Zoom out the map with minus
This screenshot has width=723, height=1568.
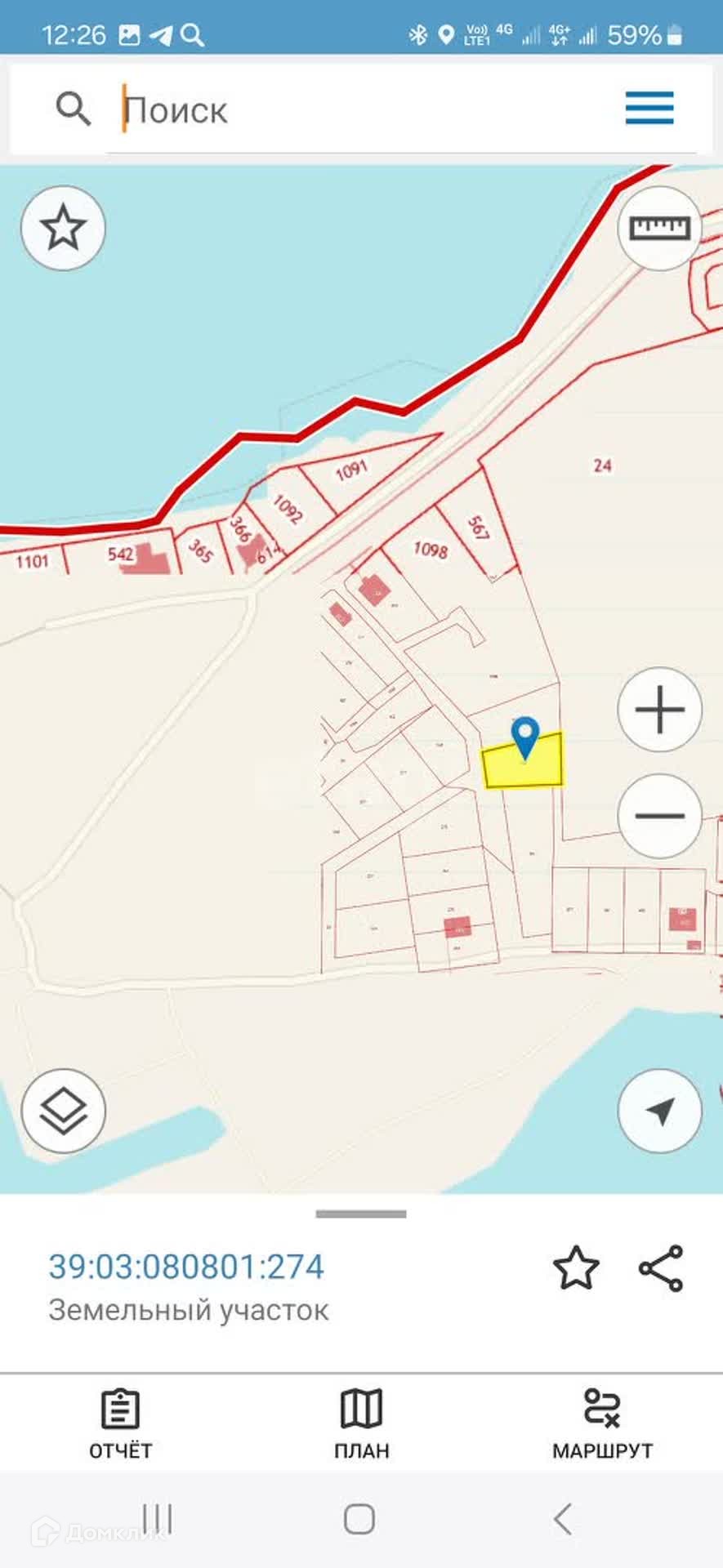[x=659, y=815]
